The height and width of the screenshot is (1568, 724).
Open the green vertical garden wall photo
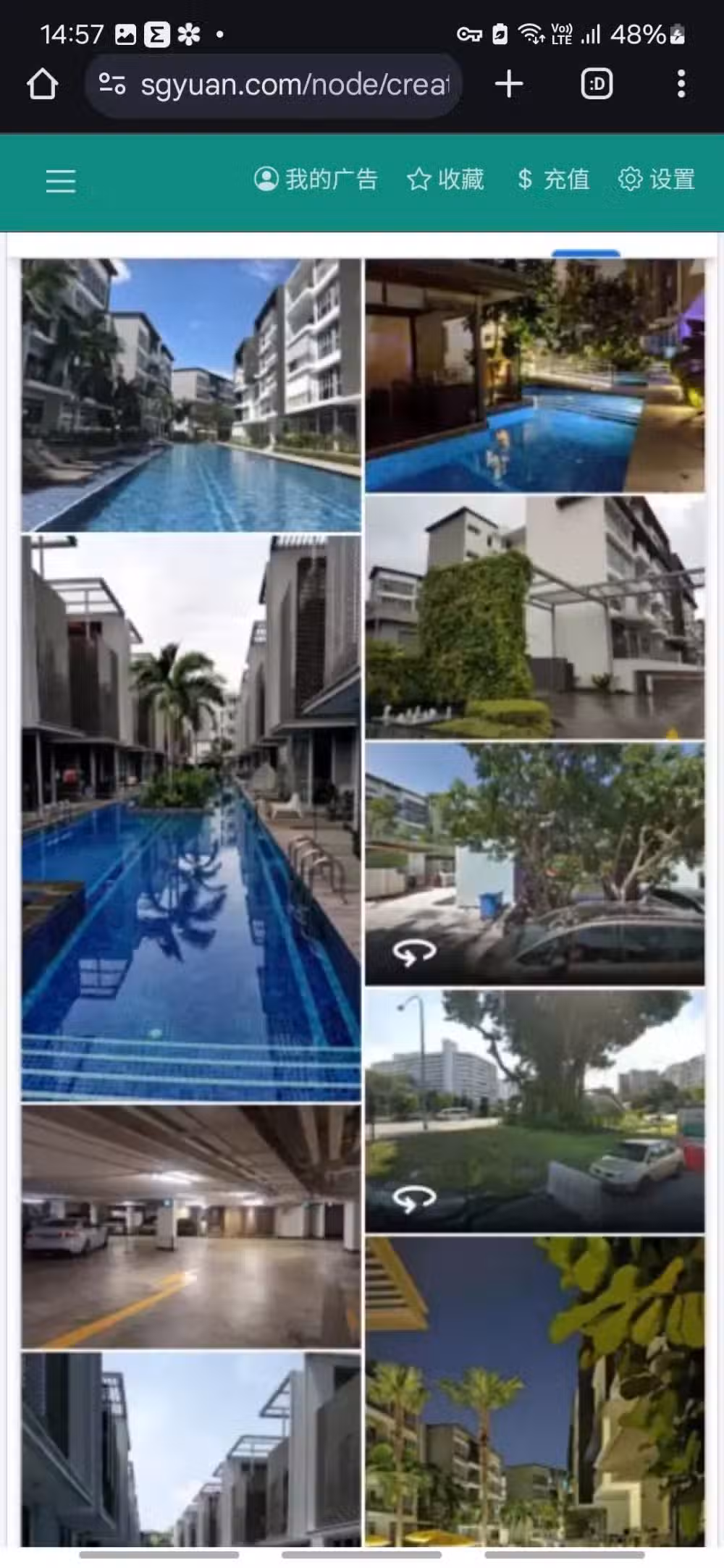[534, 617]
